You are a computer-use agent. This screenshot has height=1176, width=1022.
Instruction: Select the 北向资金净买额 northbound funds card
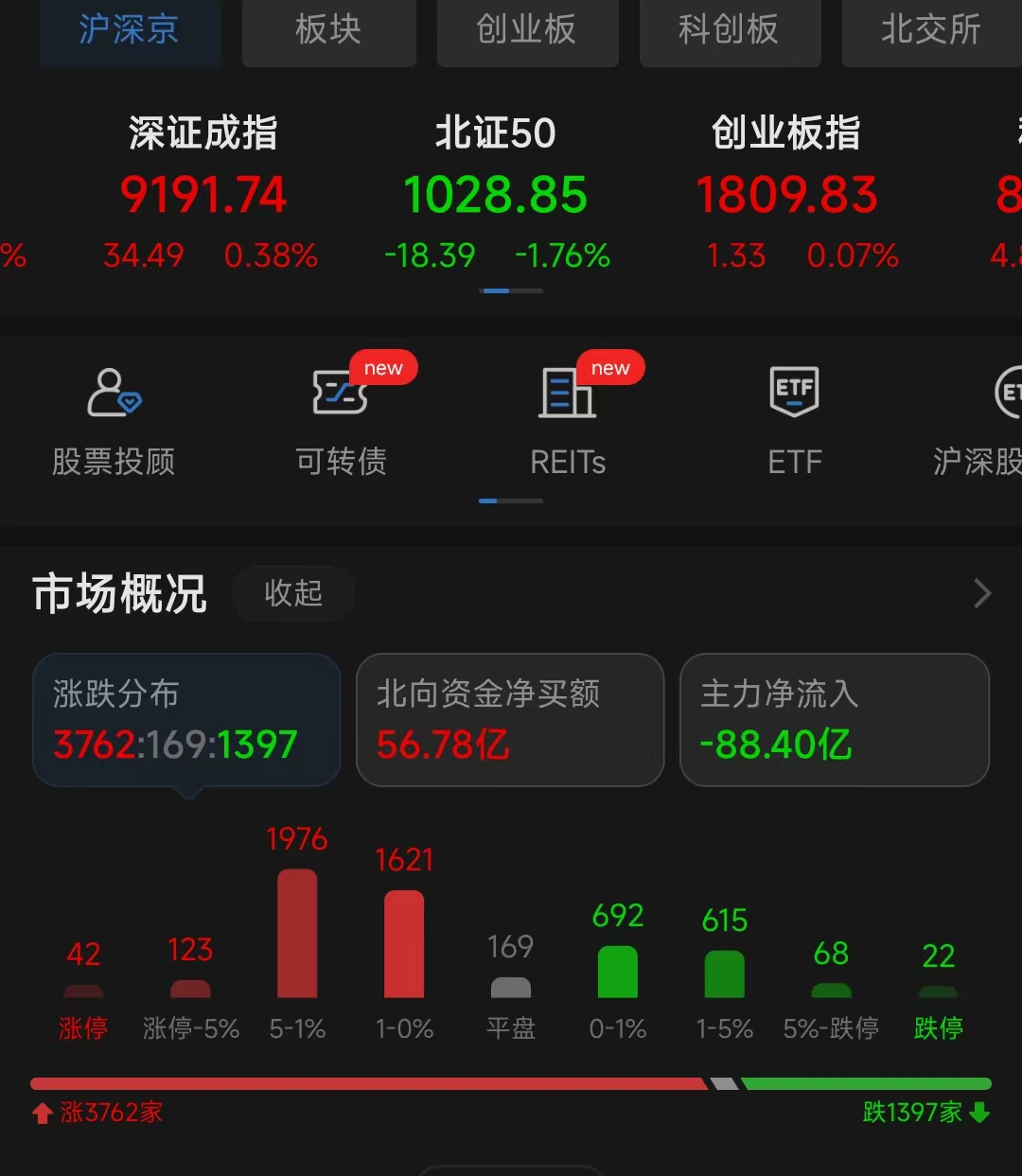point(509,719)
